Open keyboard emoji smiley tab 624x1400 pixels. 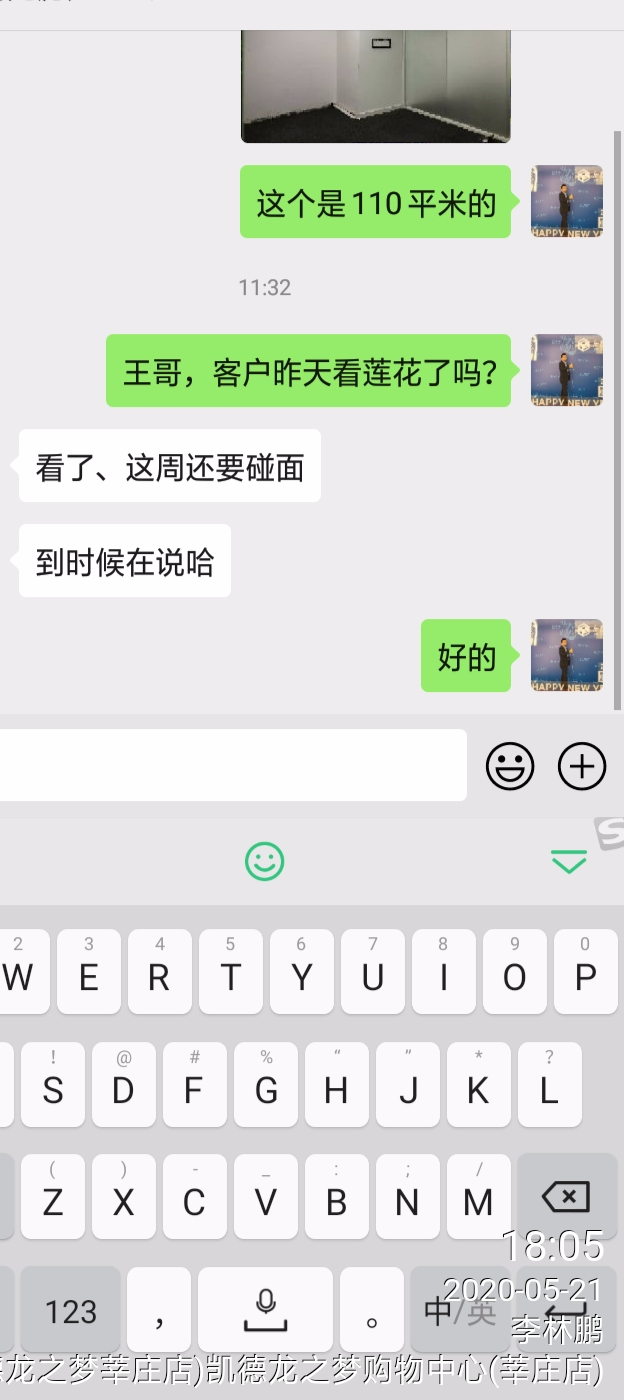coord(265,861)
